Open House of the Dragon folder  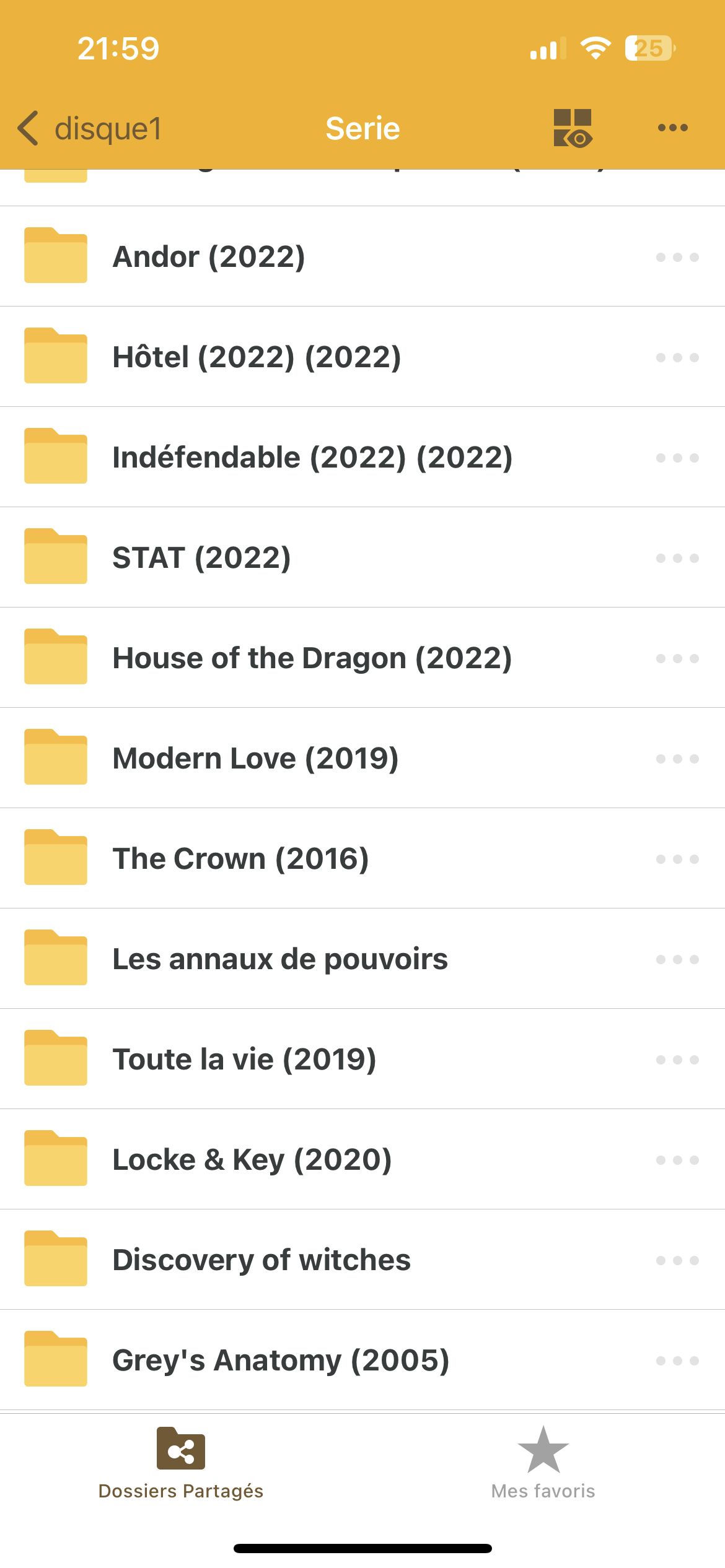click(x=312, y=658)
